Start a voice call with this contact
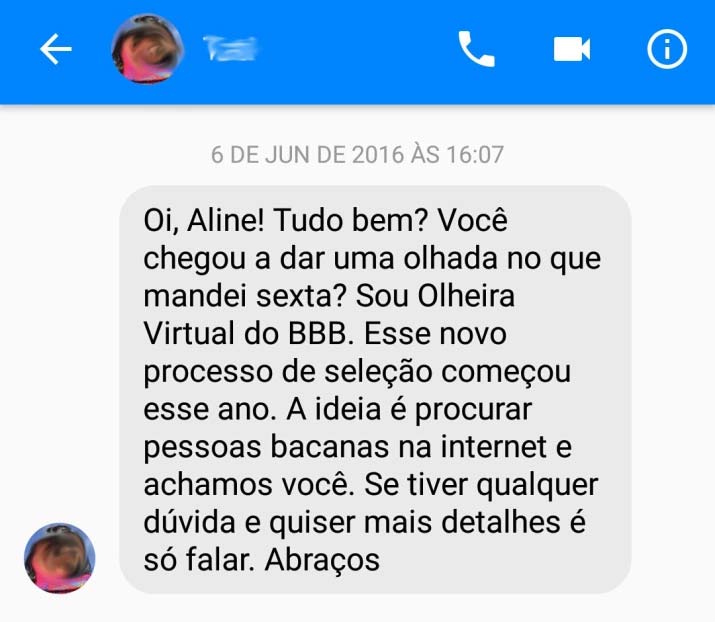This screenshot has width=715, height=622. point(476,49)
